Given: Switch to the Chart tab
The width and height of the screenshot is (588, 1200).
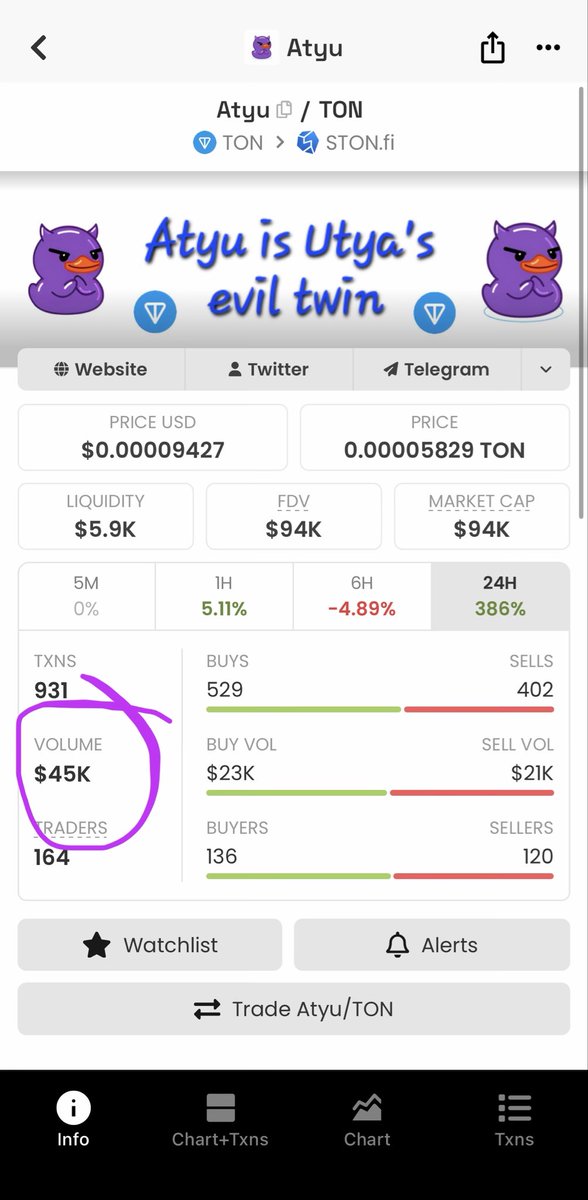Looking at the screenshot, I should coord(367,1120).
